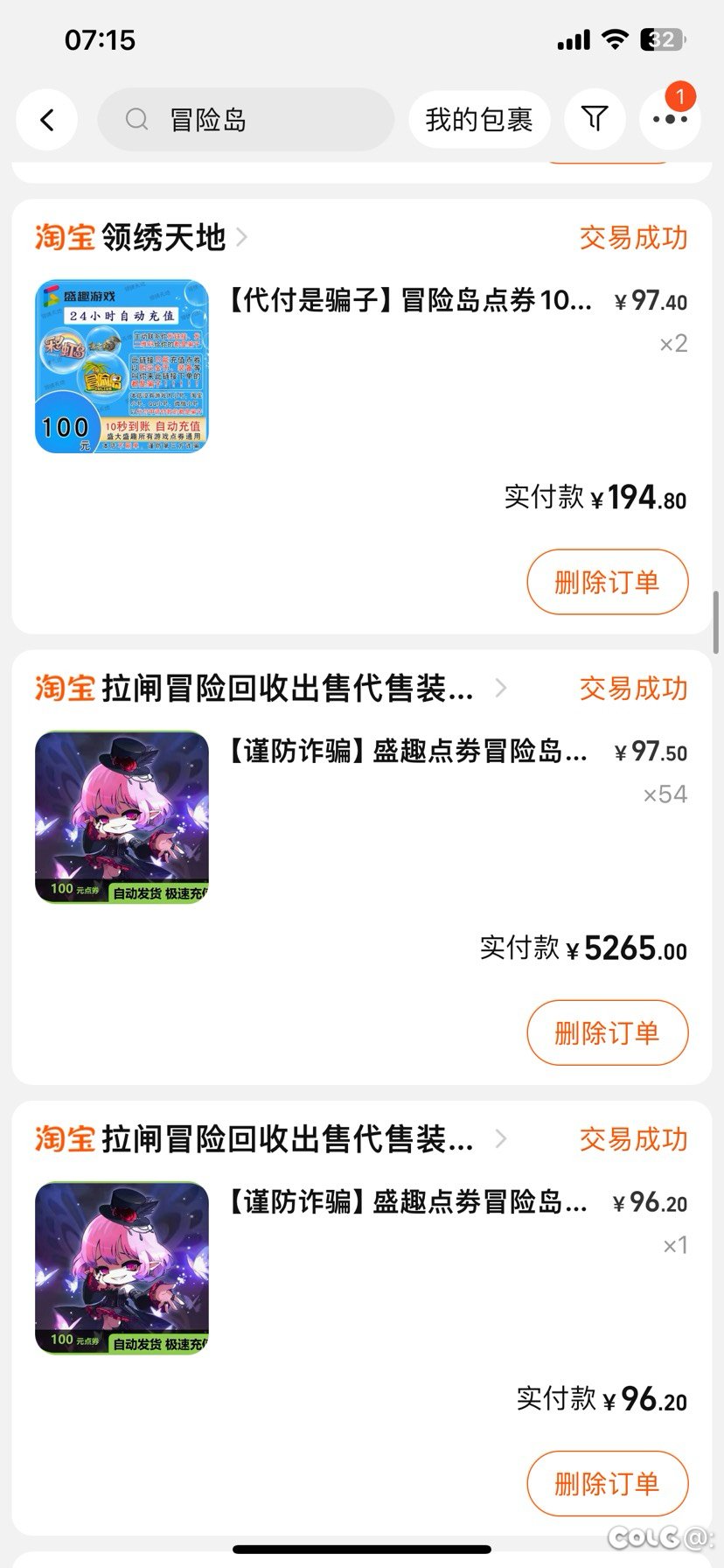The width and height of the screenshot is (724, 1568).
Task: Open the 盛趣点券 item priced ¥96.20
Action: click(x=361, y=1268)
